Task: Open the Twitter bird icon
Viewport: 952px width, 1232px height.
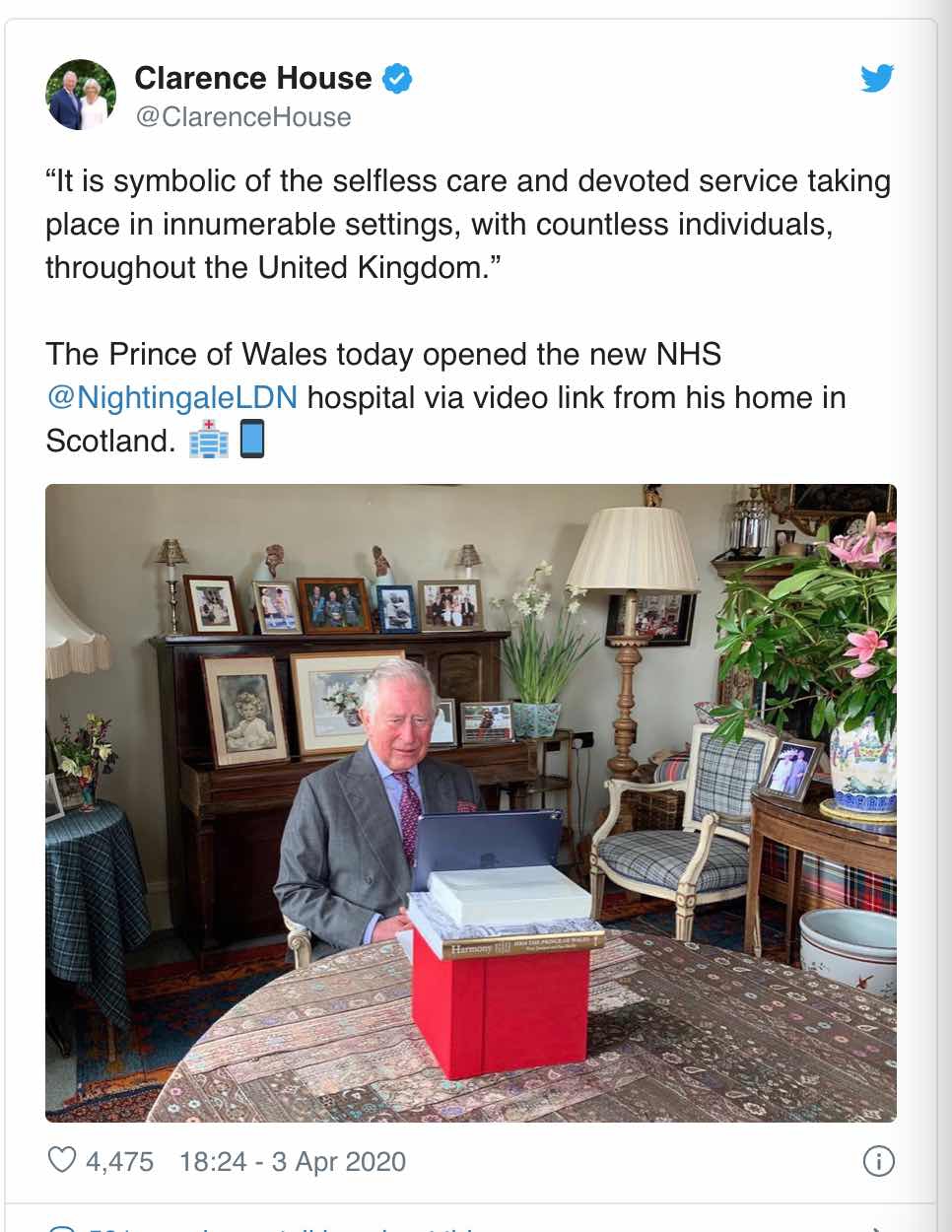Action: click(x=876, y=78)
